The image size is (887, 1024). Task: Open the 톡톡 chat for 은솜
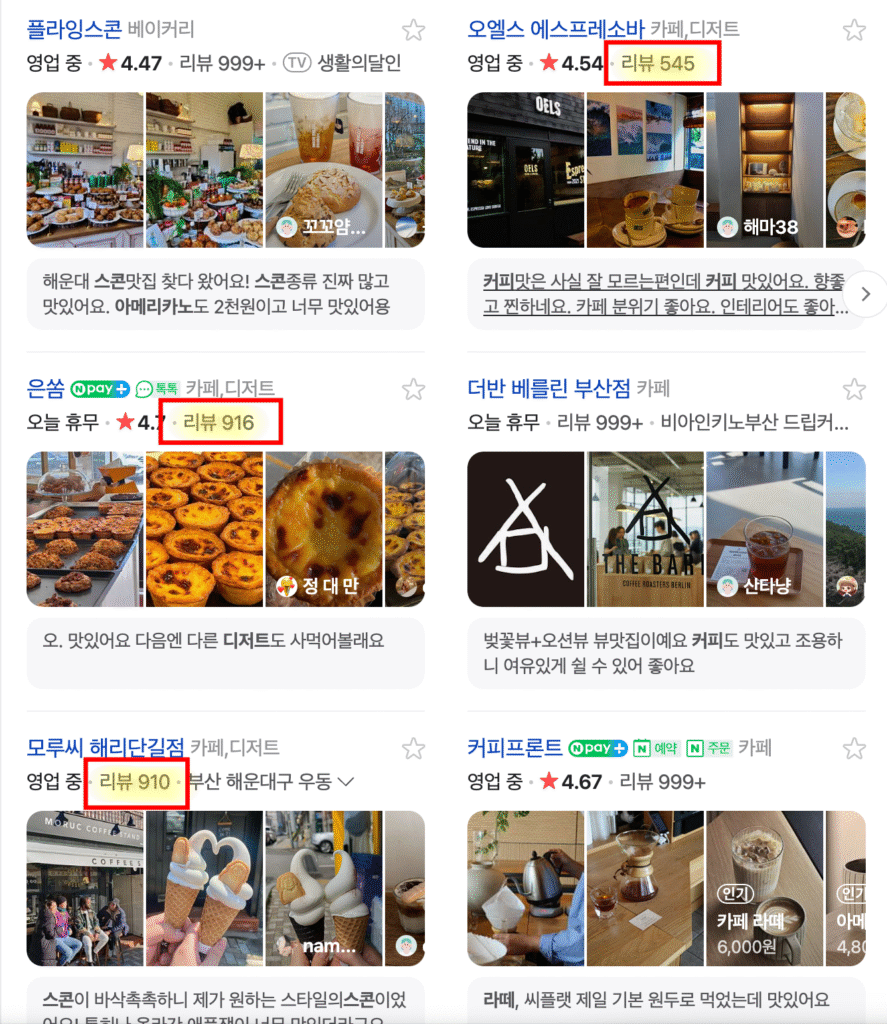pyautogui.click(x=157, y=388)
